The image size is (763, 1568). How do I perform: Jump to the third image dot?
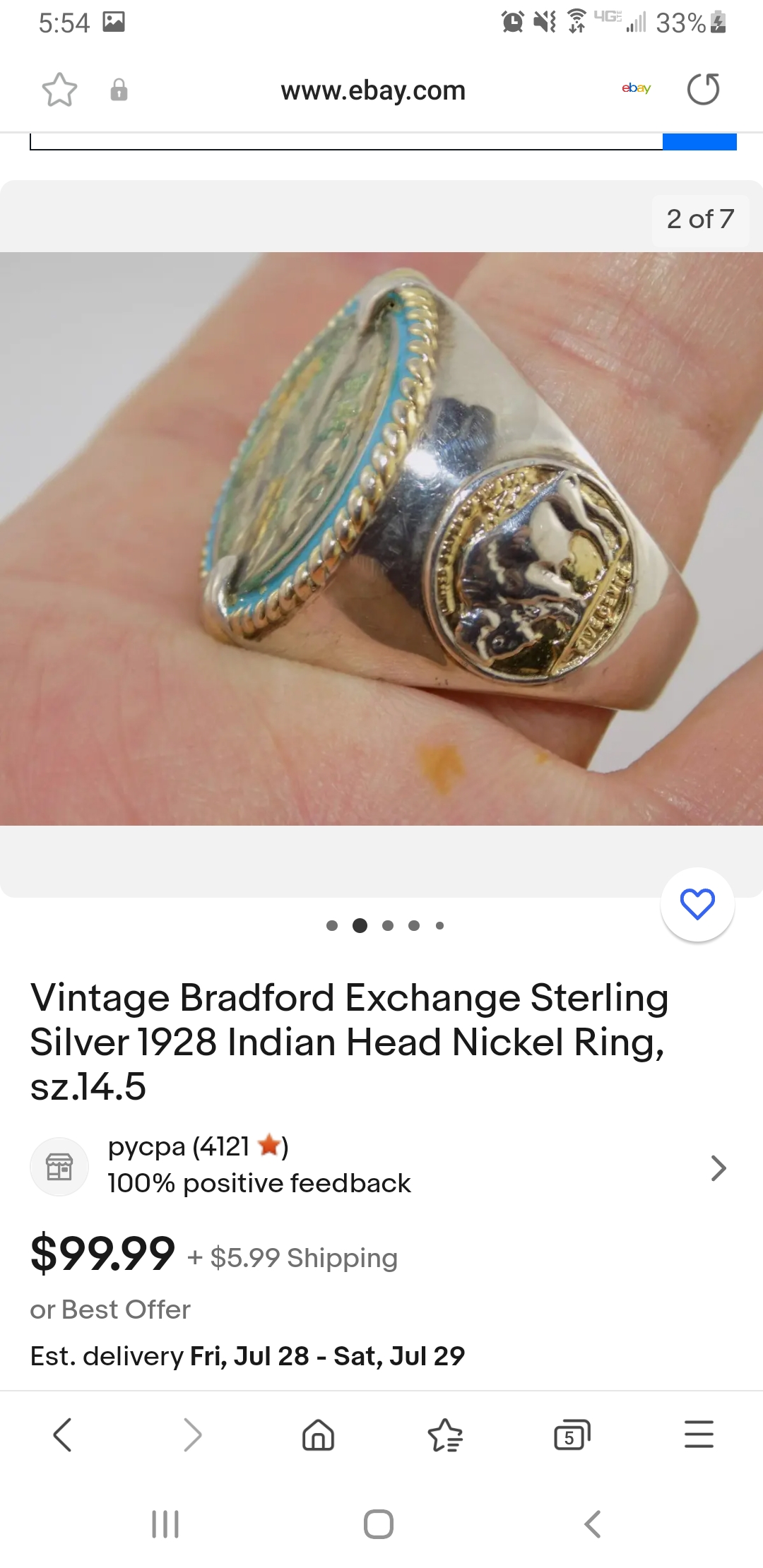(387, 925)
